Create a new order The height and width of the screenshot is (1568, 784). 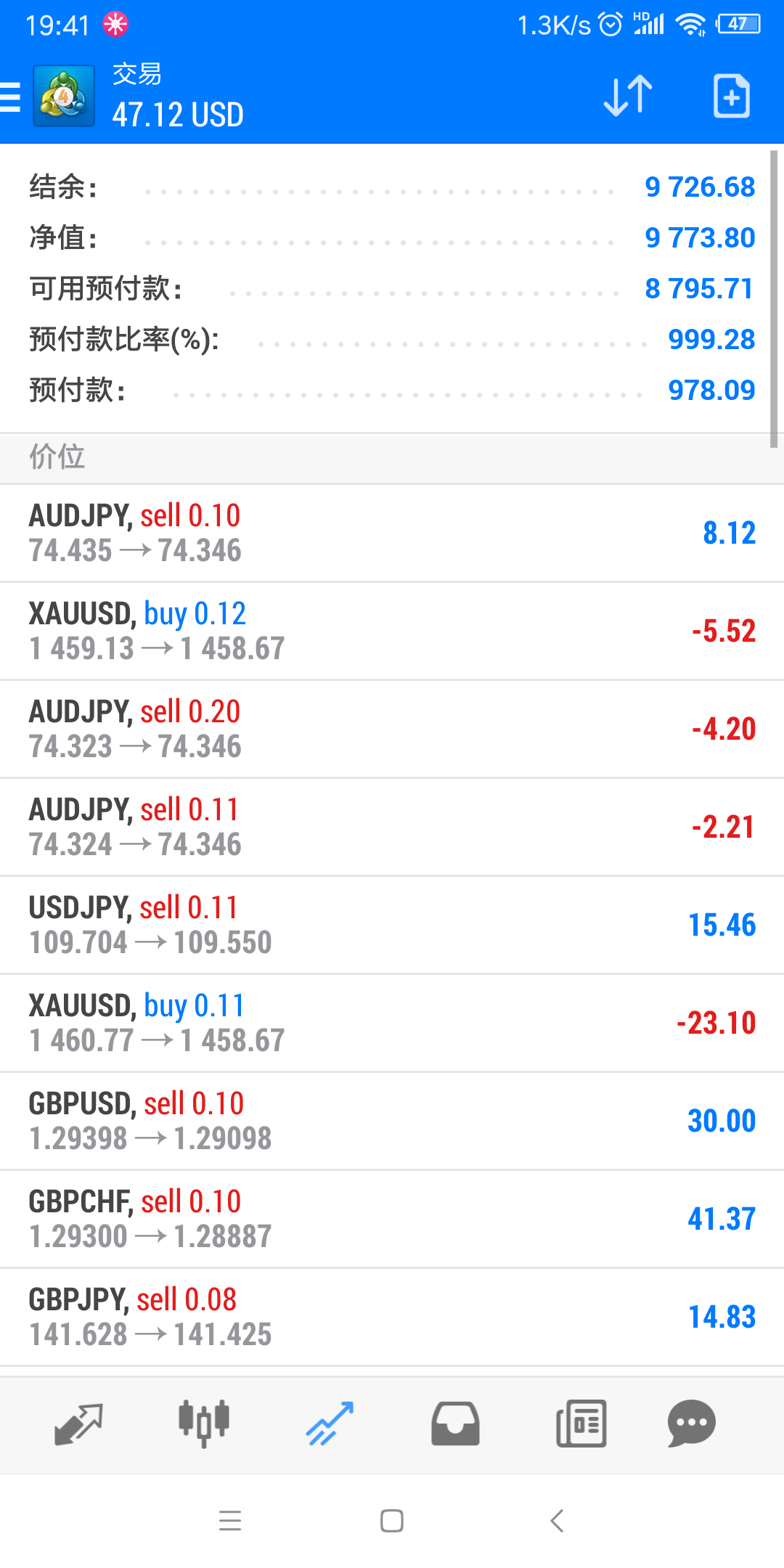(x=731, y=96)
